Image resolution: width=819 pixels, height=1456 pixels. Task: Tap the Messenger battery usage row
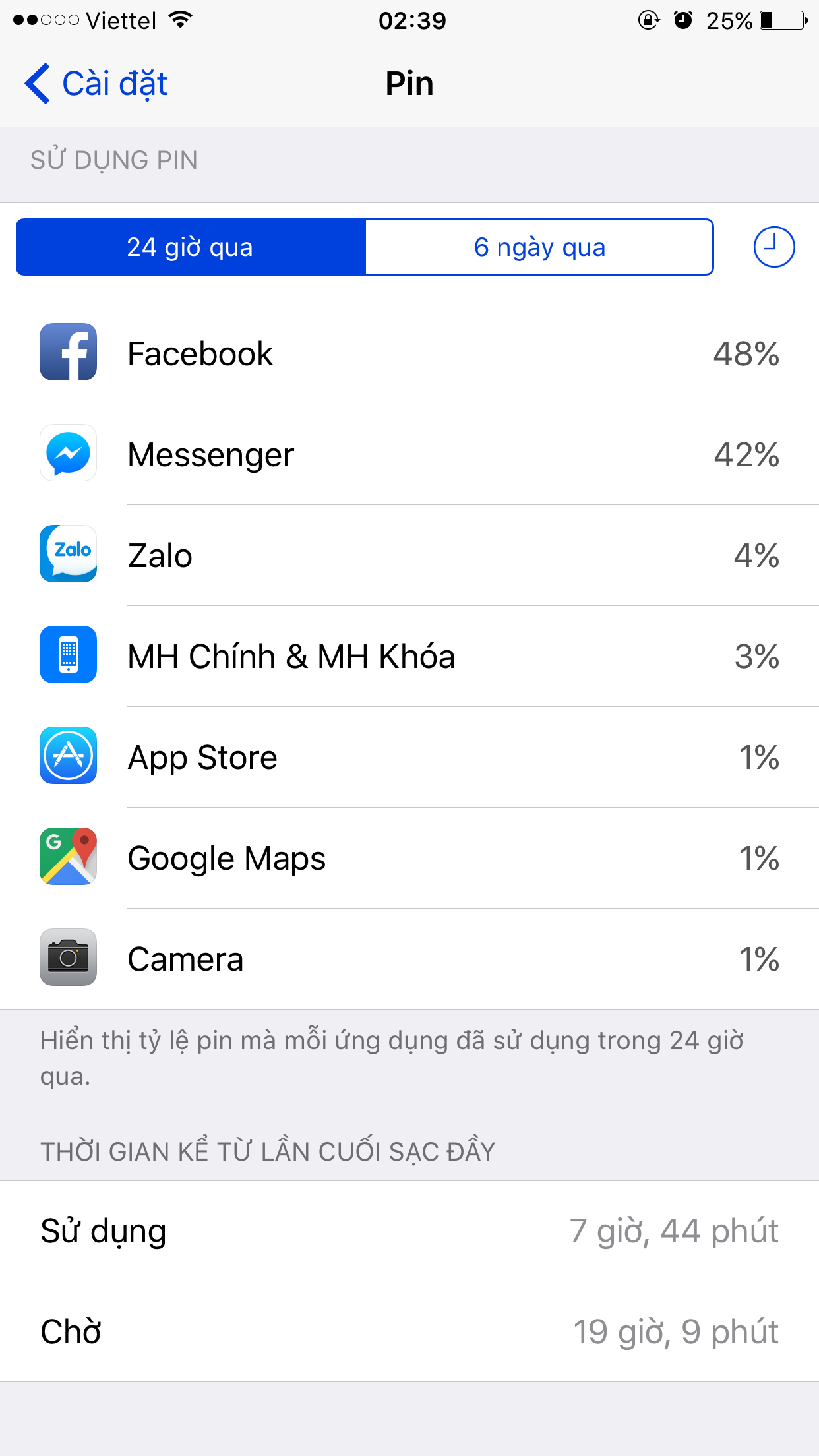409,454
